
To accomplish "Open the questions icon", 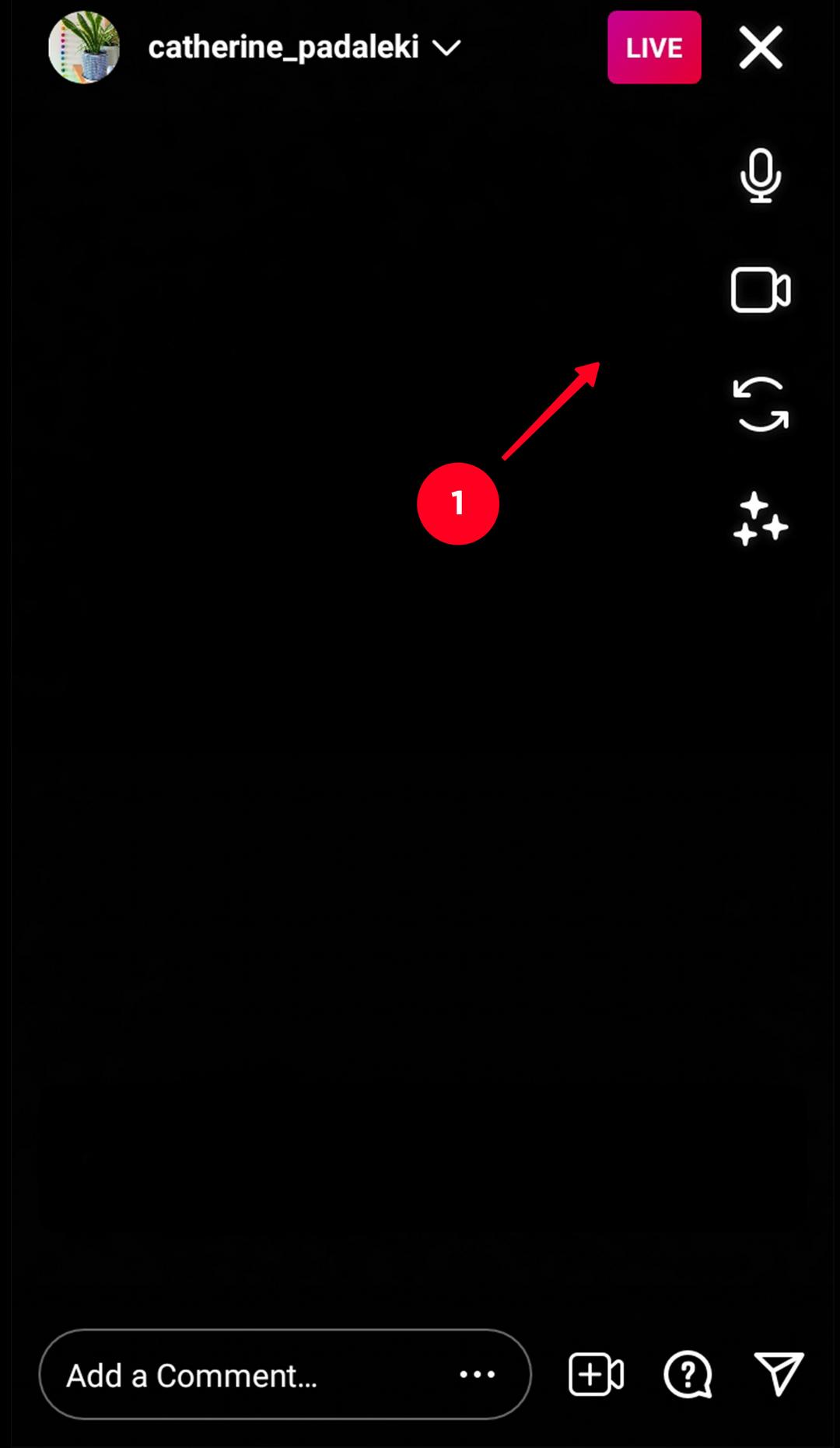I will (x=688, y=1374).
